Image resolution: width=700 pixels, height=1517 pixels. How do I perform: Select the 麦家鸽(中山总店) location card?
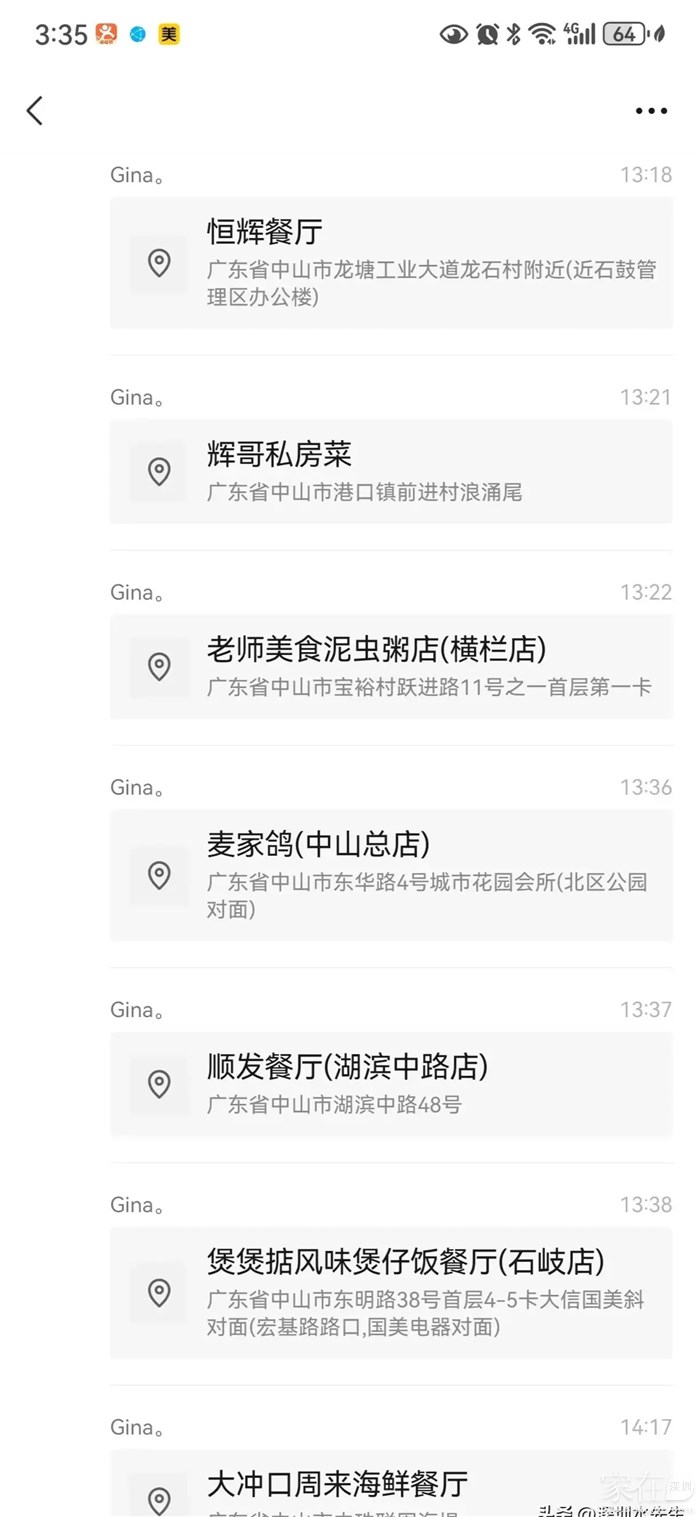point(391,875)
